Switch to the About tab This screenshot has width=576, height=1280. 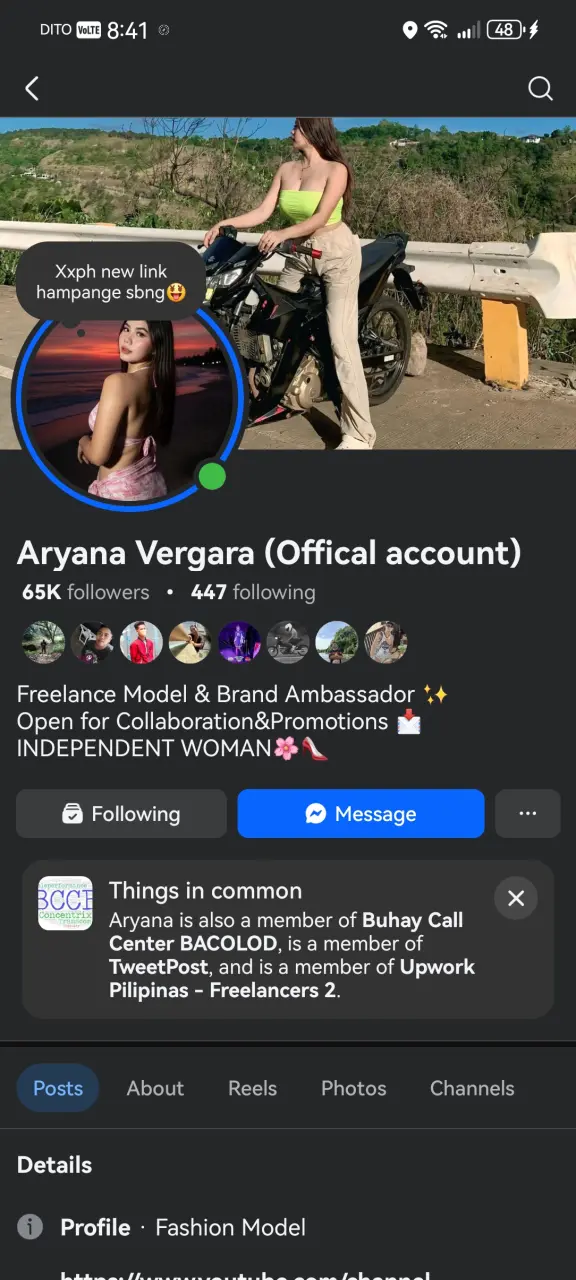155,1088
